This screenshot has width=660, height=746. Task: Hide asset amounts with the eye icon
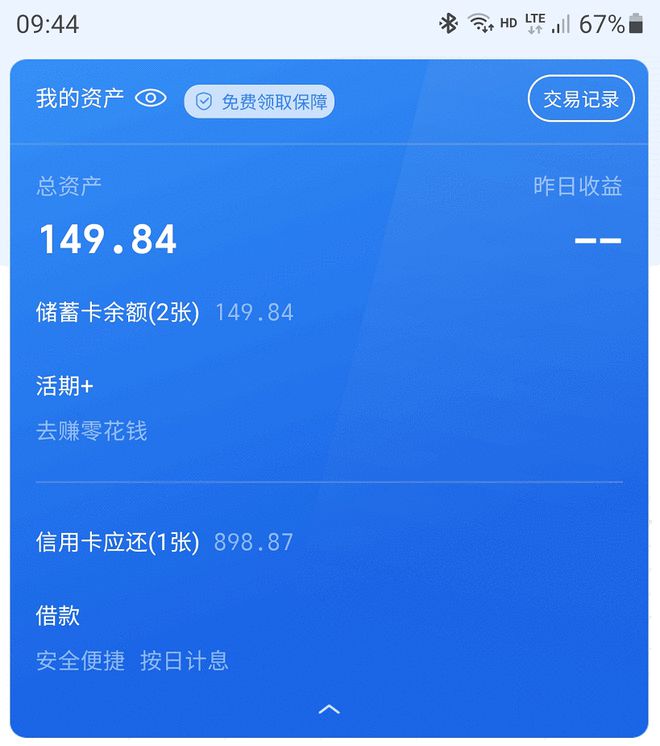point(150,98)
